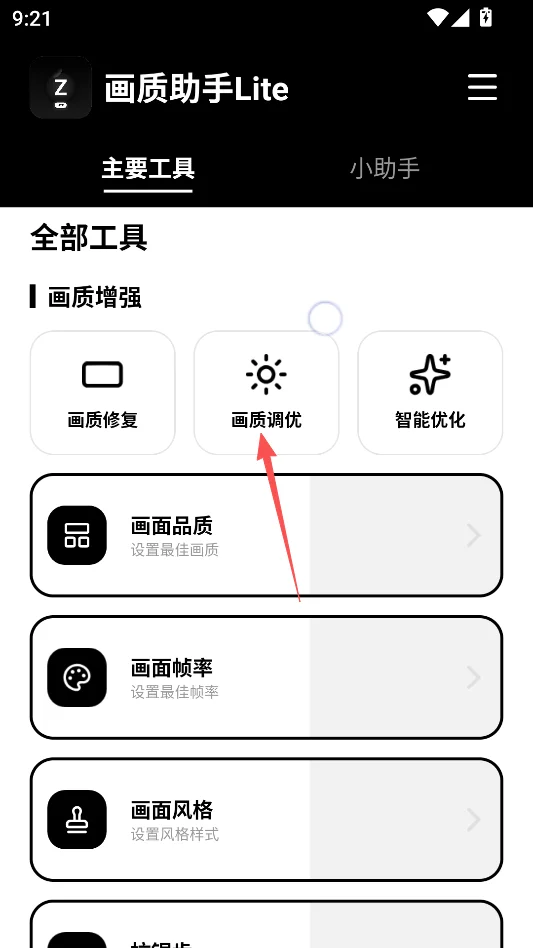Open the 画面风格 settings card
This screenshot has height=948, width=533.
click(x=266, y=819)
